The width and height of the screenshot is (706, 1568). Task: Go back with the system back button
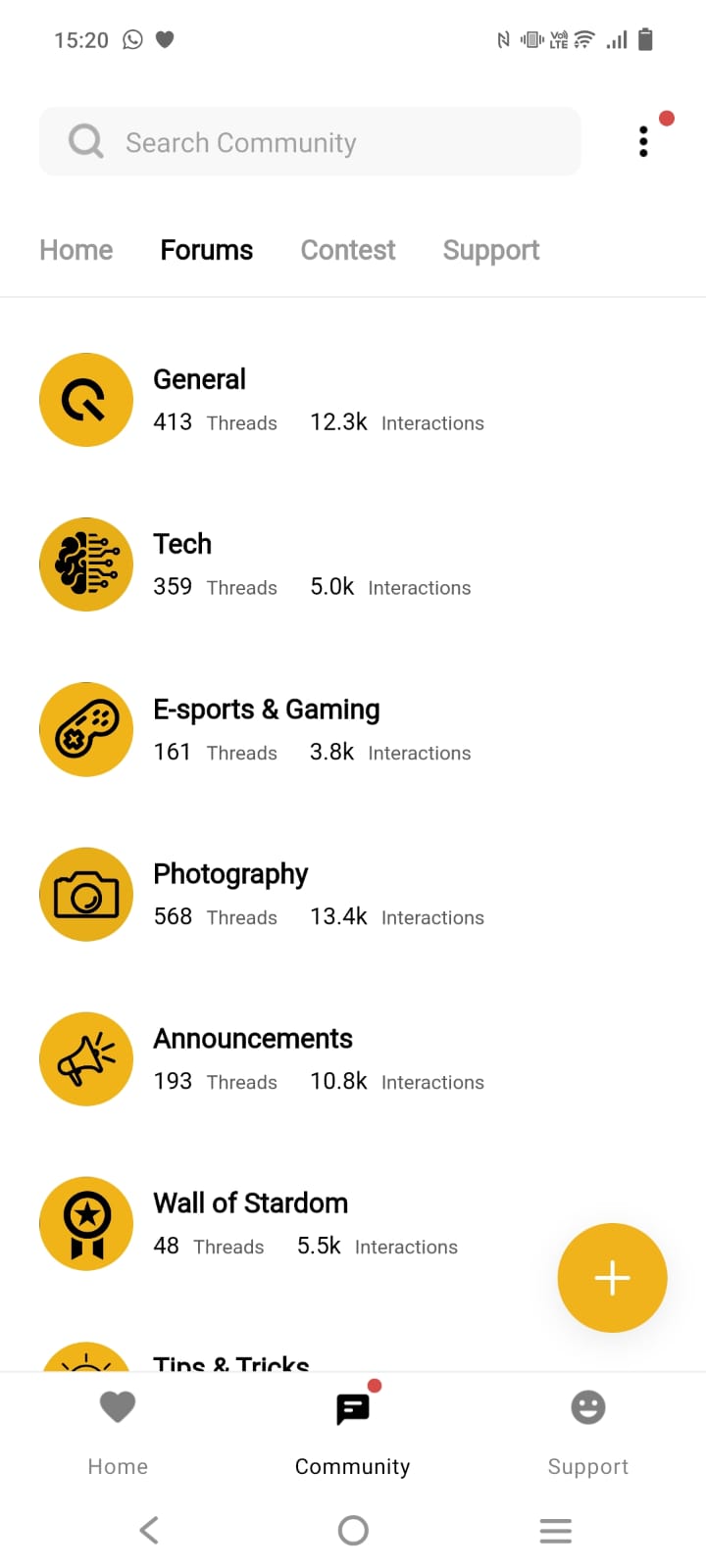149,1530
